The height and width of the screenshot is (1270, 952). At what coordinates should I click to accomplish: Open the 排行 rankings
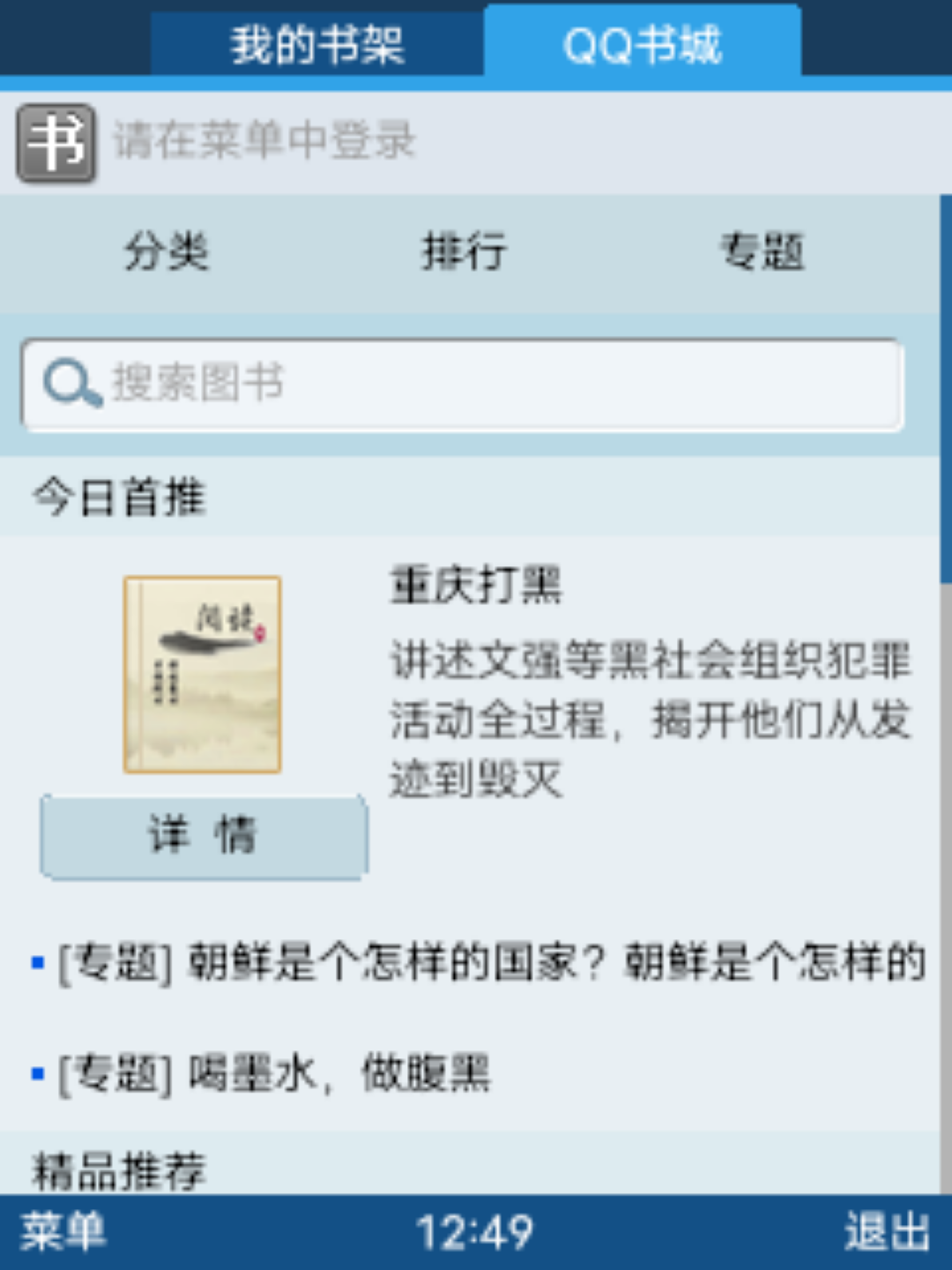(464, 252)
